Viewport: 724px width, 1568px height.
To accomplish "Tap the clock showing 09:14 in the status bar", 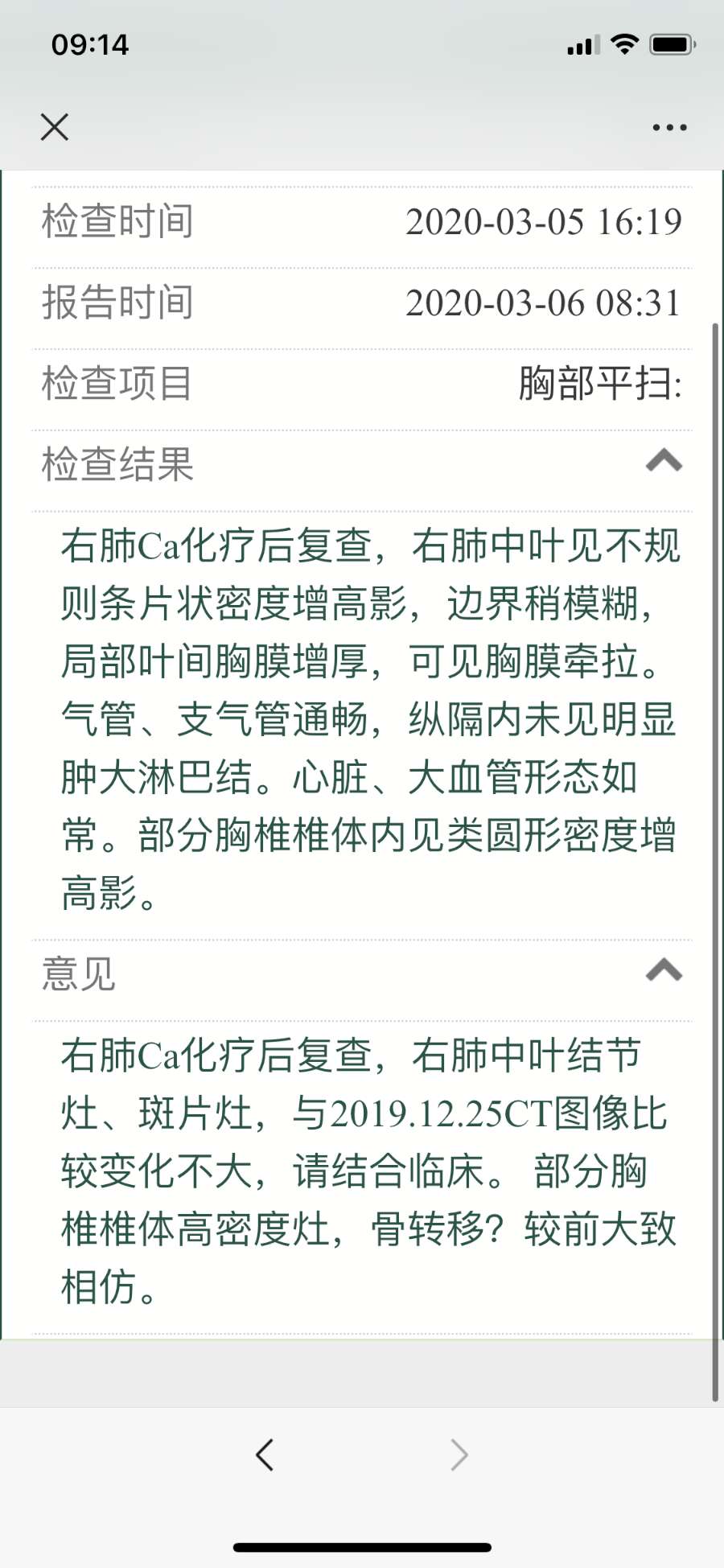I will click(91, 46).
